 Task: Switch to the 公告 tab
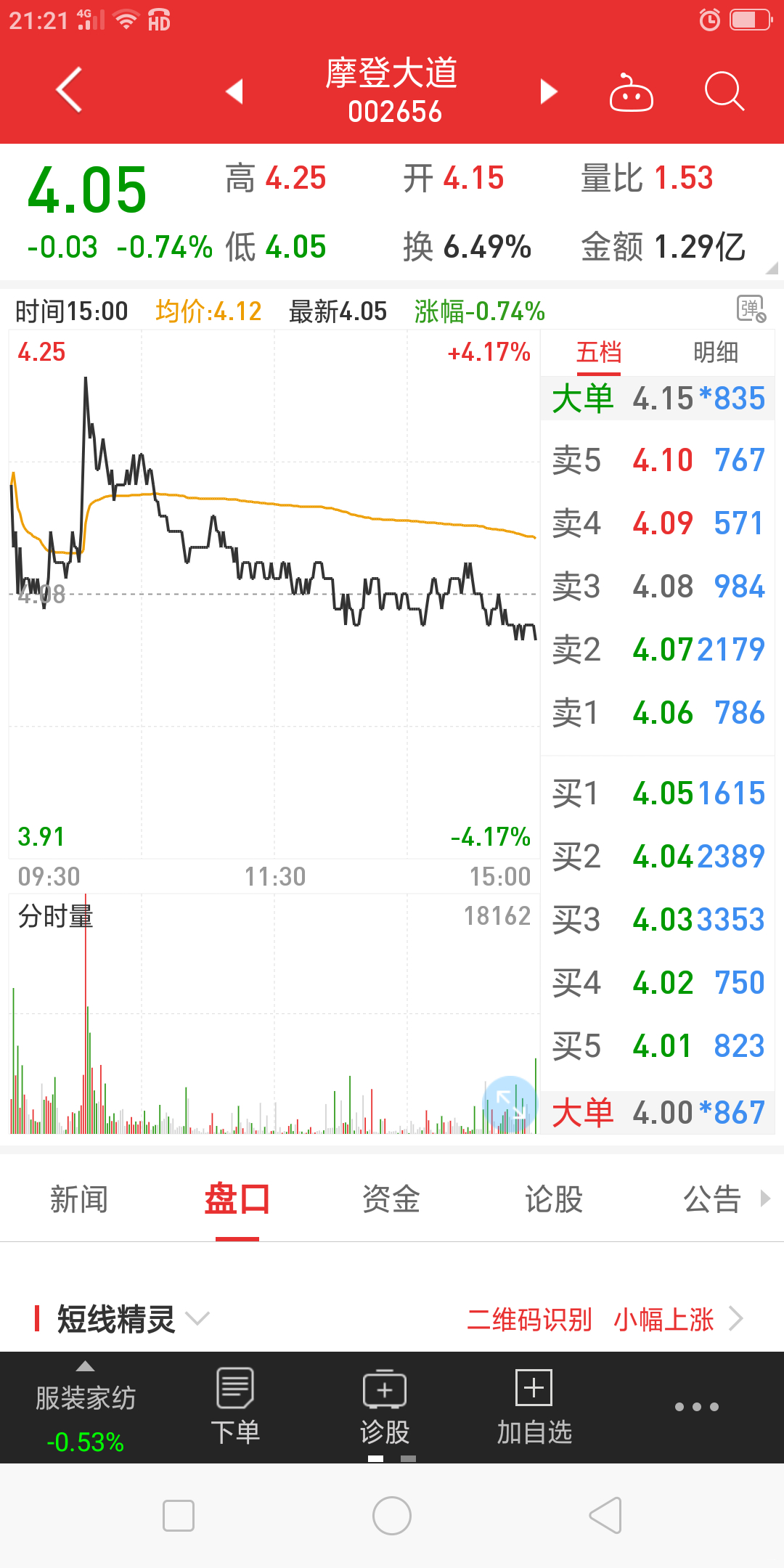tap(712, 1199)
